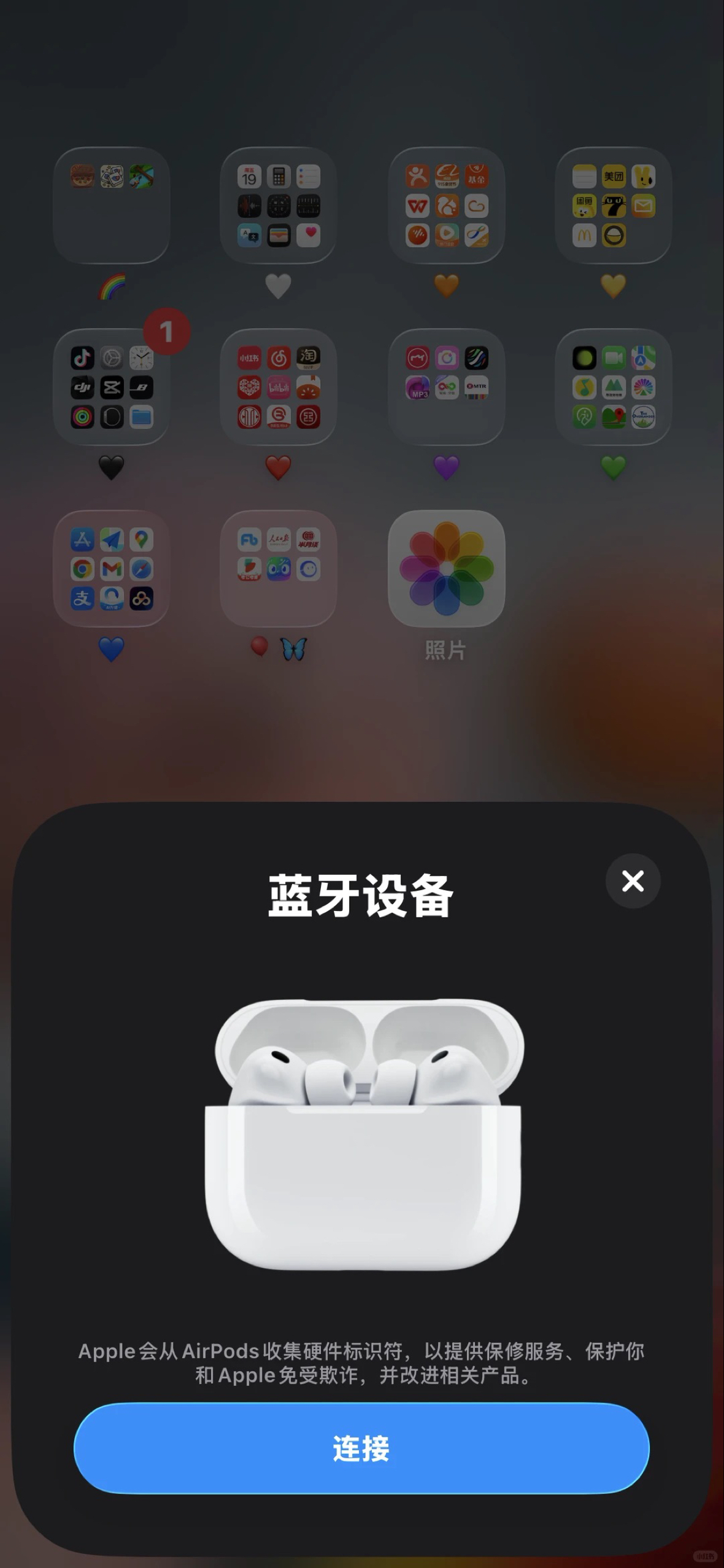Tap 连接 to connect the AirPods

click(361, 1448)
